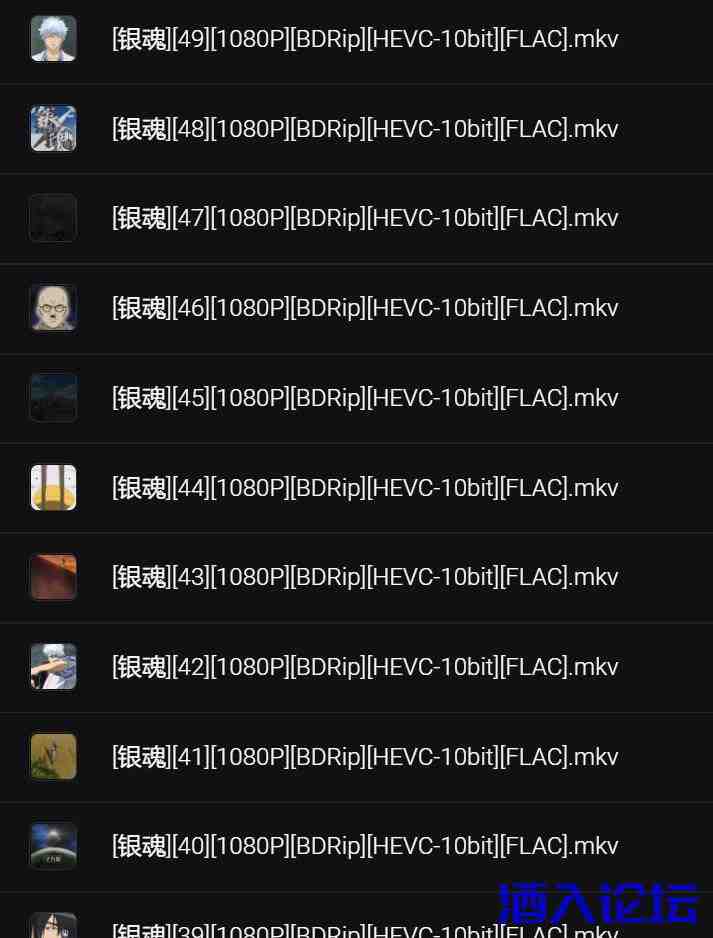Open the 银魂 [41] FLAC mkv file
713x938 pixels.
(365, 757)
